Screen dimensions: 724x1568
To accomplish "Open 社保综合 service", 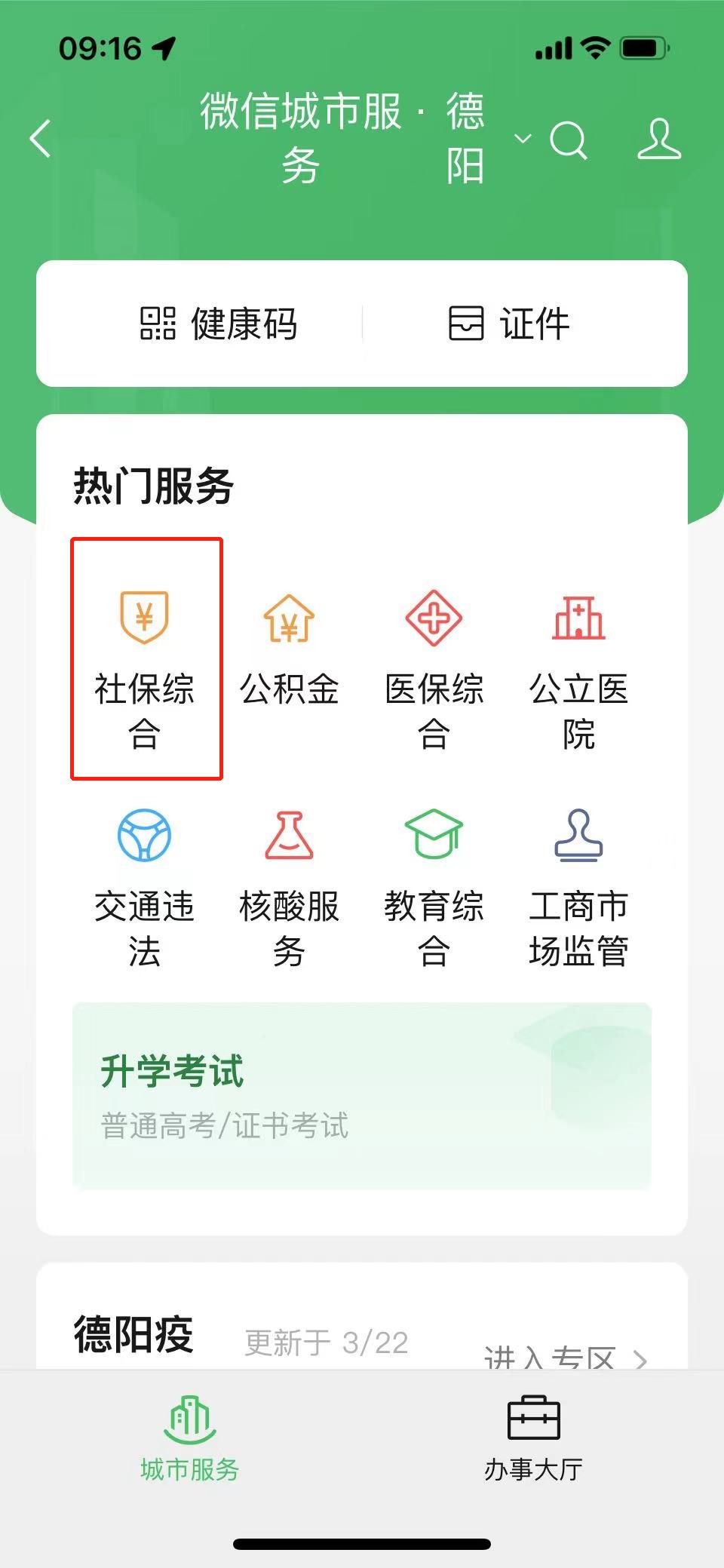I will 145,659.
